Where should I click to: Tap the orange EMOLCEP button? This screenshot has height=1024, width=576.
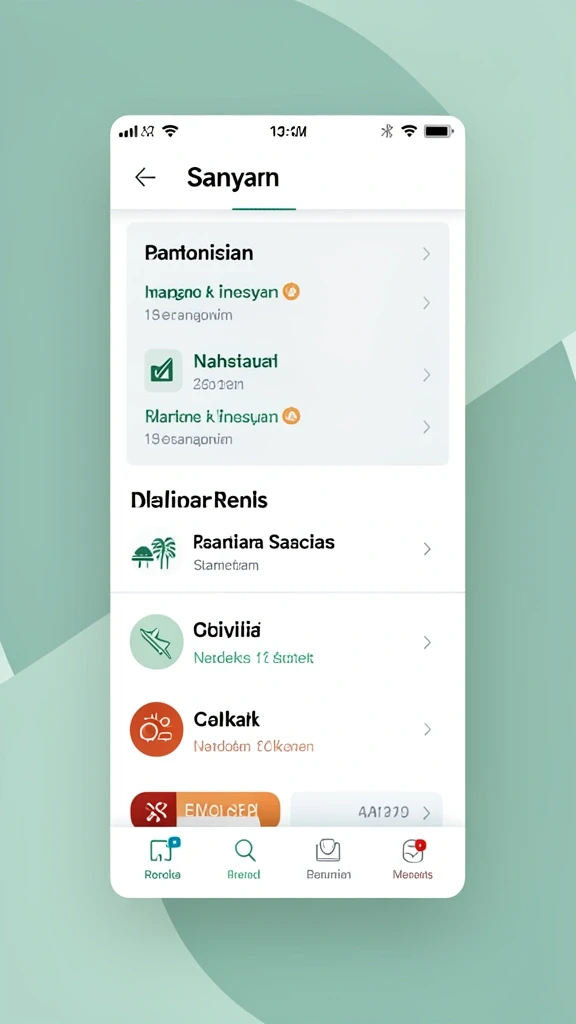206,810
